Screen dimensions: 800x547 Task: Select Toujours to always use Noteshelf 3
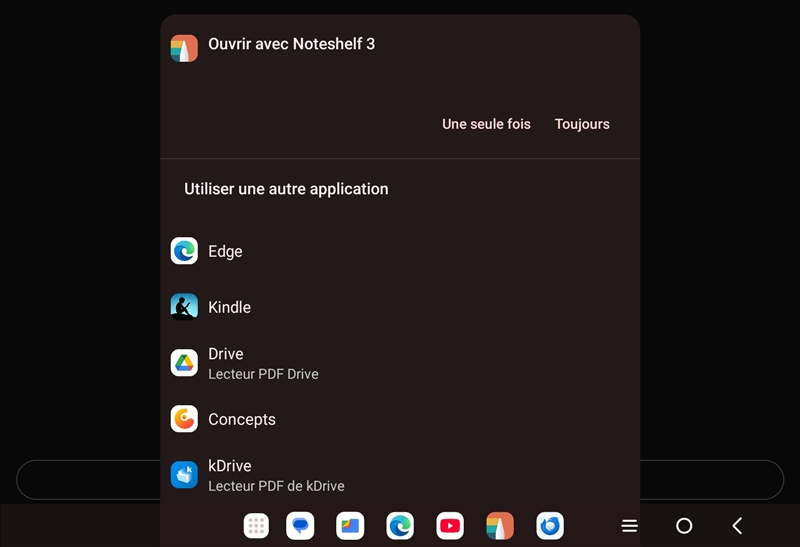582,124
